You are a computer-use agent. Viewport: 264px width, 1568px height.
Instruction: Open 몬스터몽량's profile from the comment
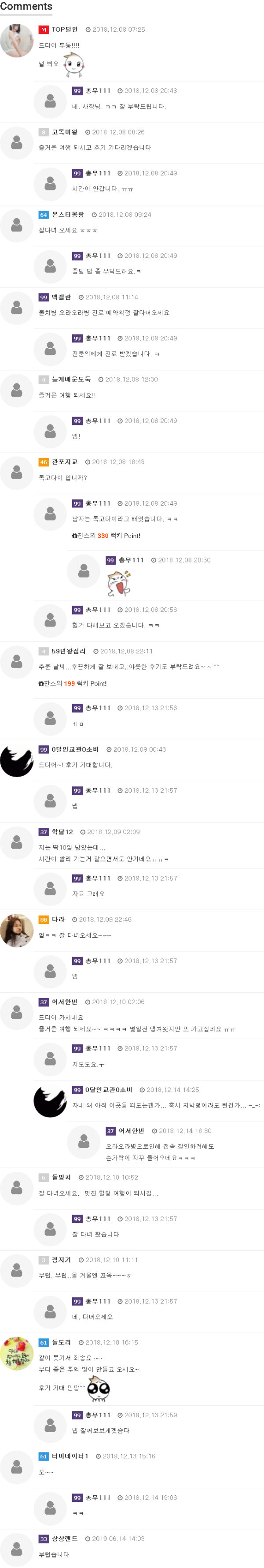click(x=67, y=215)
